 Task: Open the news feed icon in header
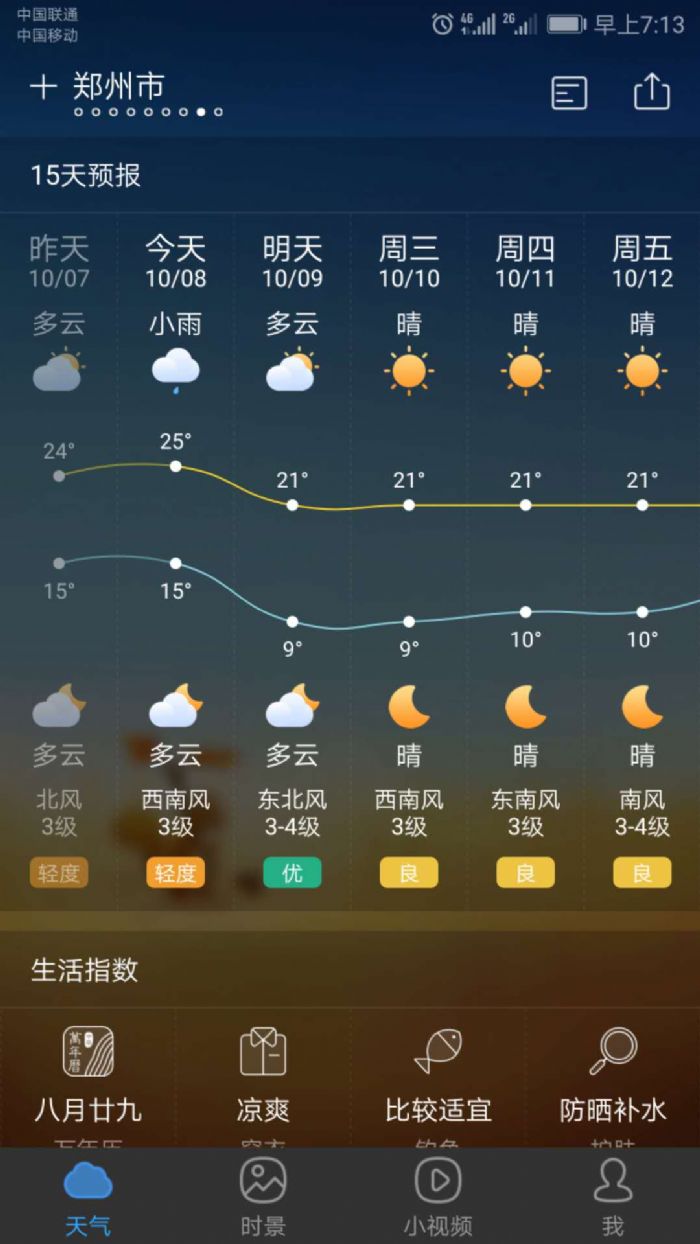569,93
